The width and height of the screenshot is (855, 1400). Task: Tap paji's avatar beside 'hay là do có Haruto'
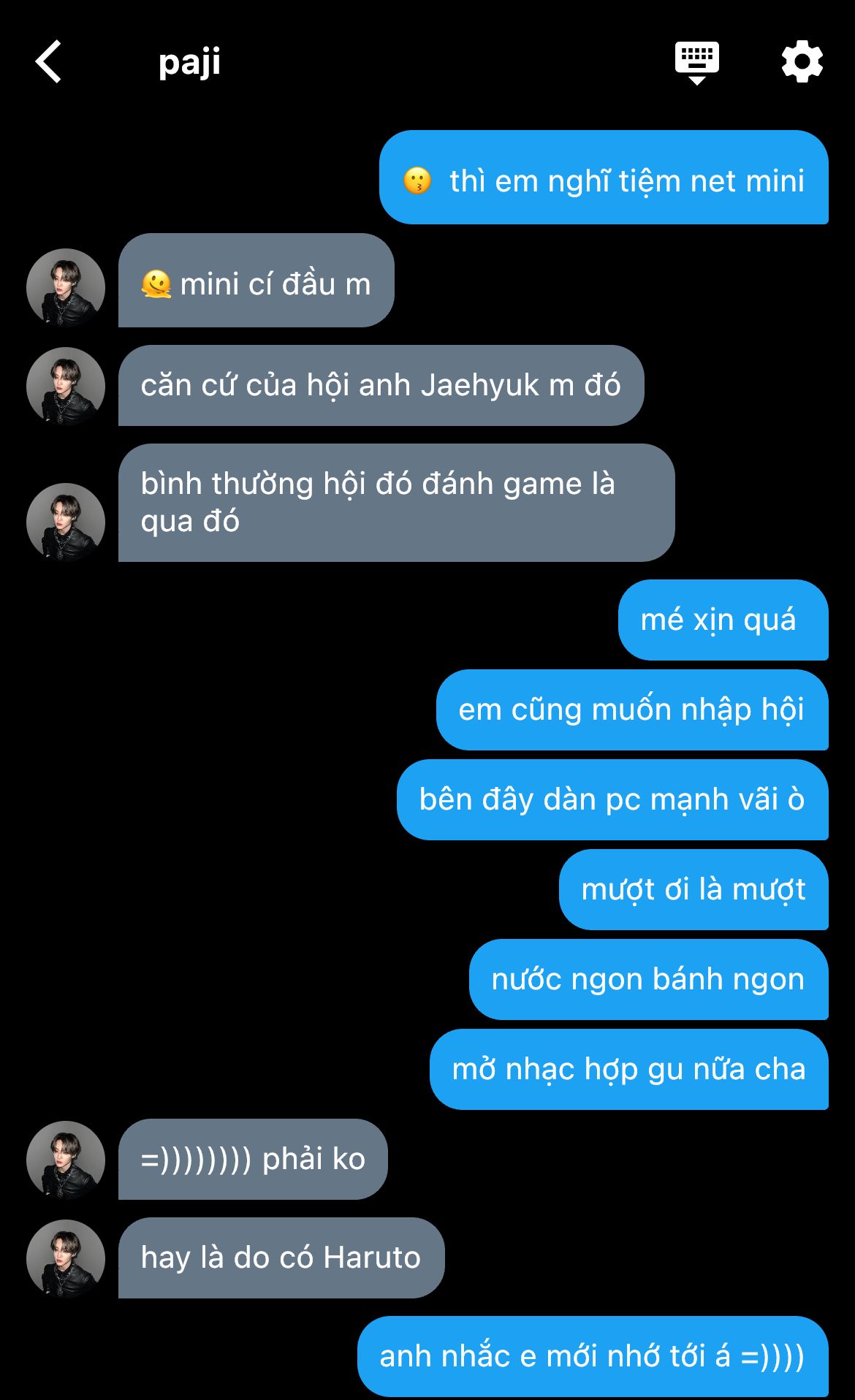tap(66, 1258)
